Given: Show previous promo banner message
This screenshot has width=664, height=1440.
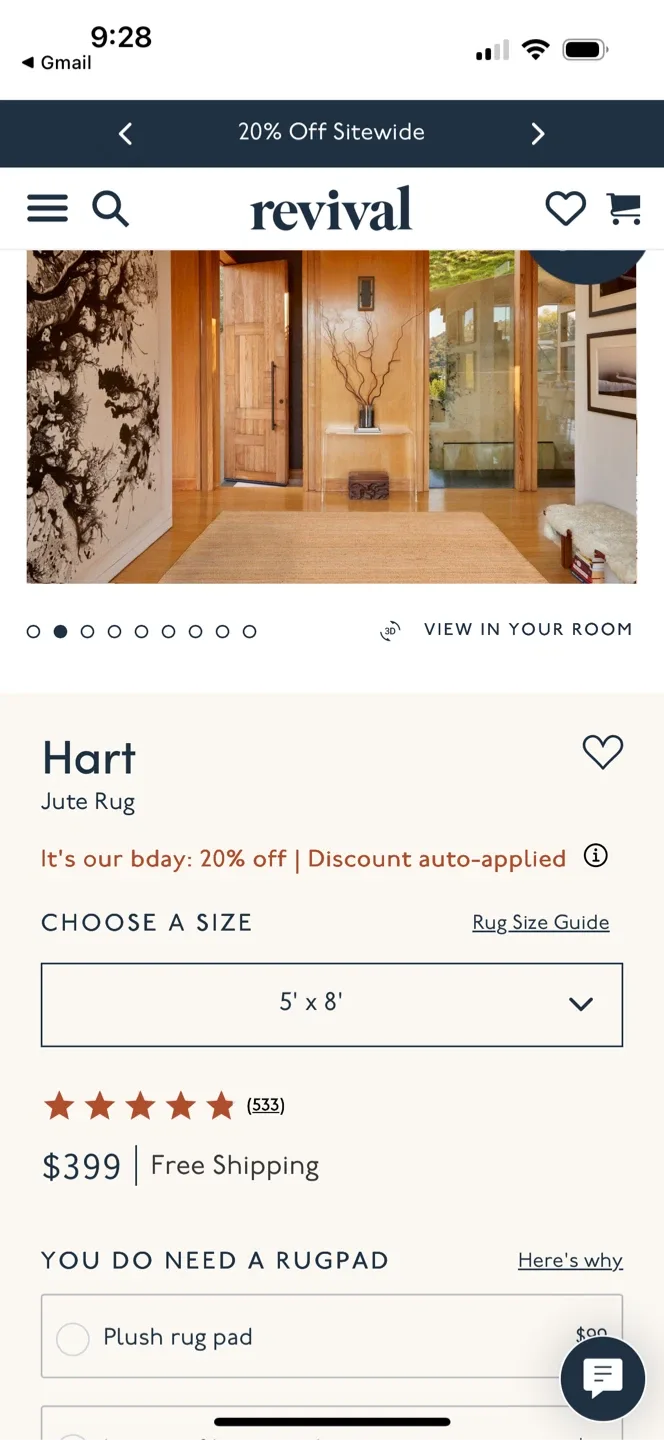Looking at the screenshot, I should click(125, 133).
